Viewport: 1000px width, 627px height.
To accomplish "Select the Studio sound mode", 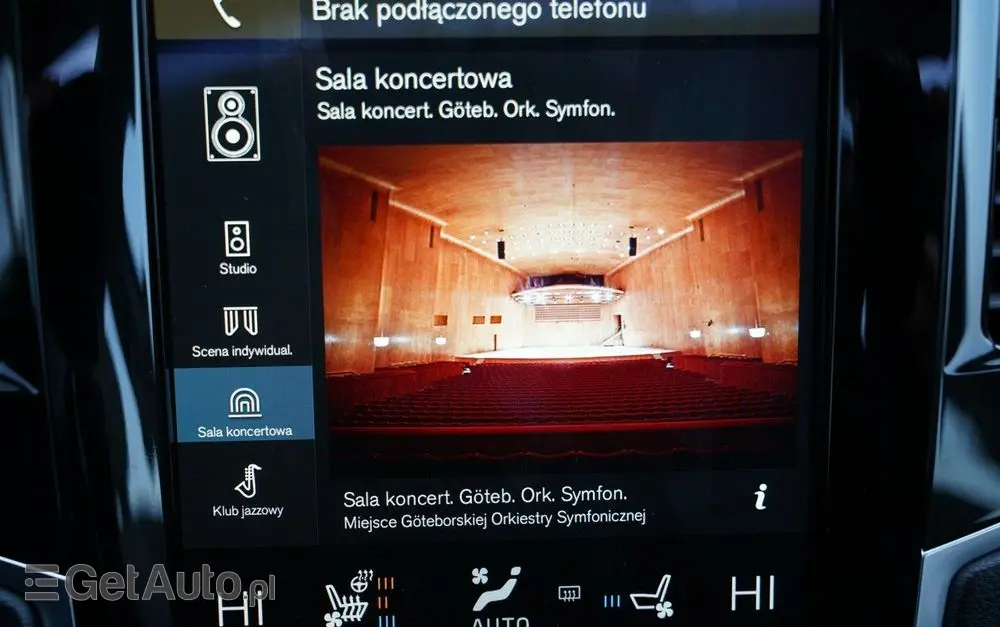I will [x=238, y=247].
